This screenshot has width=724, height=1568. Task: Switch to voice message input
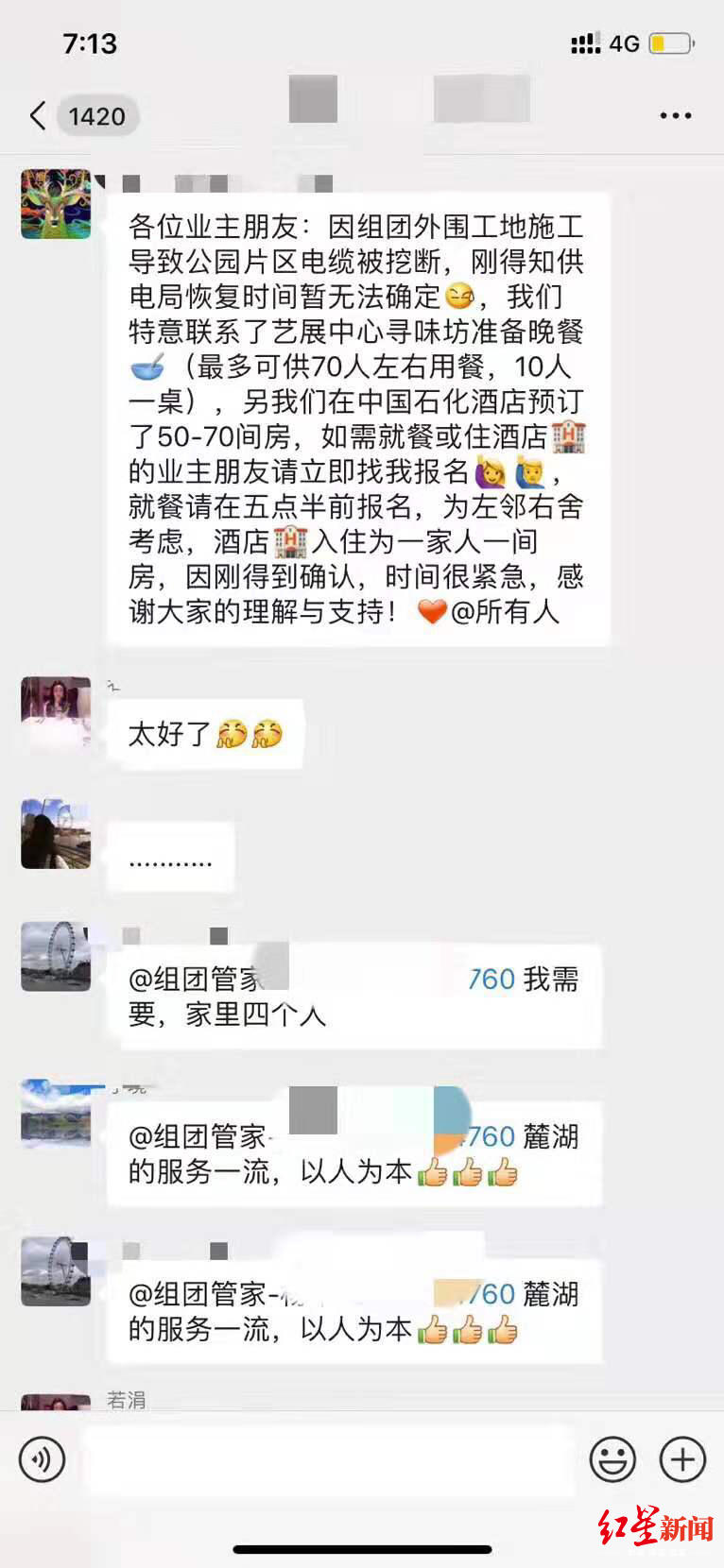42,1459
